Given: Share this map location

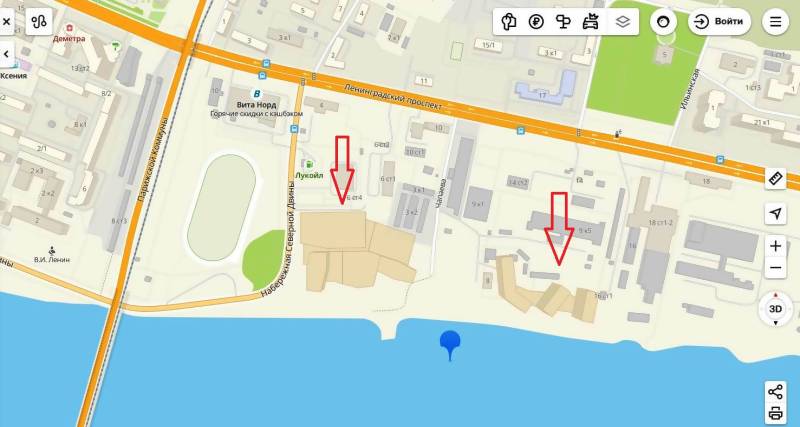Looking at the screenshot, I should pyautogui.click(x=775, y=390).
